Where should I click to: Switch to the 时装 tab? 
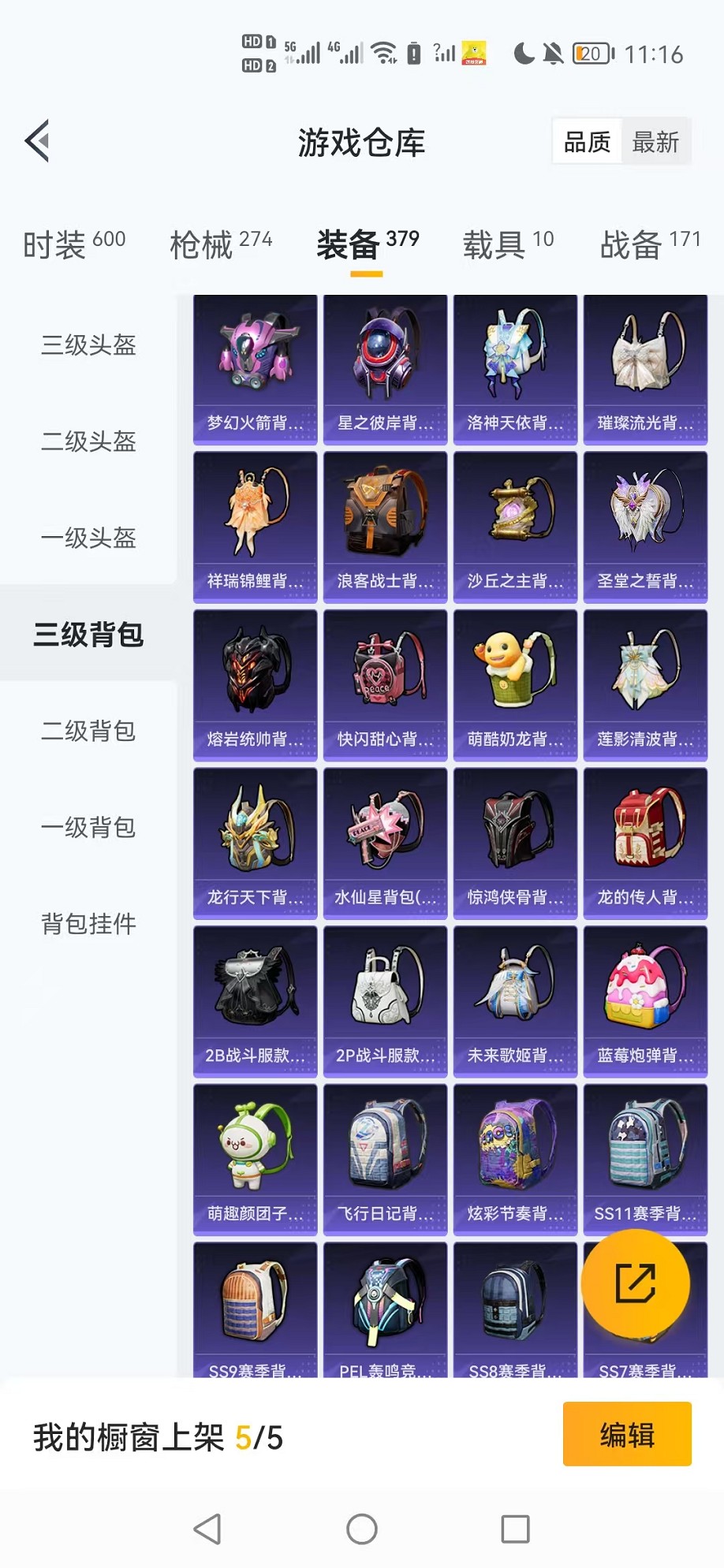coord(74,244)
